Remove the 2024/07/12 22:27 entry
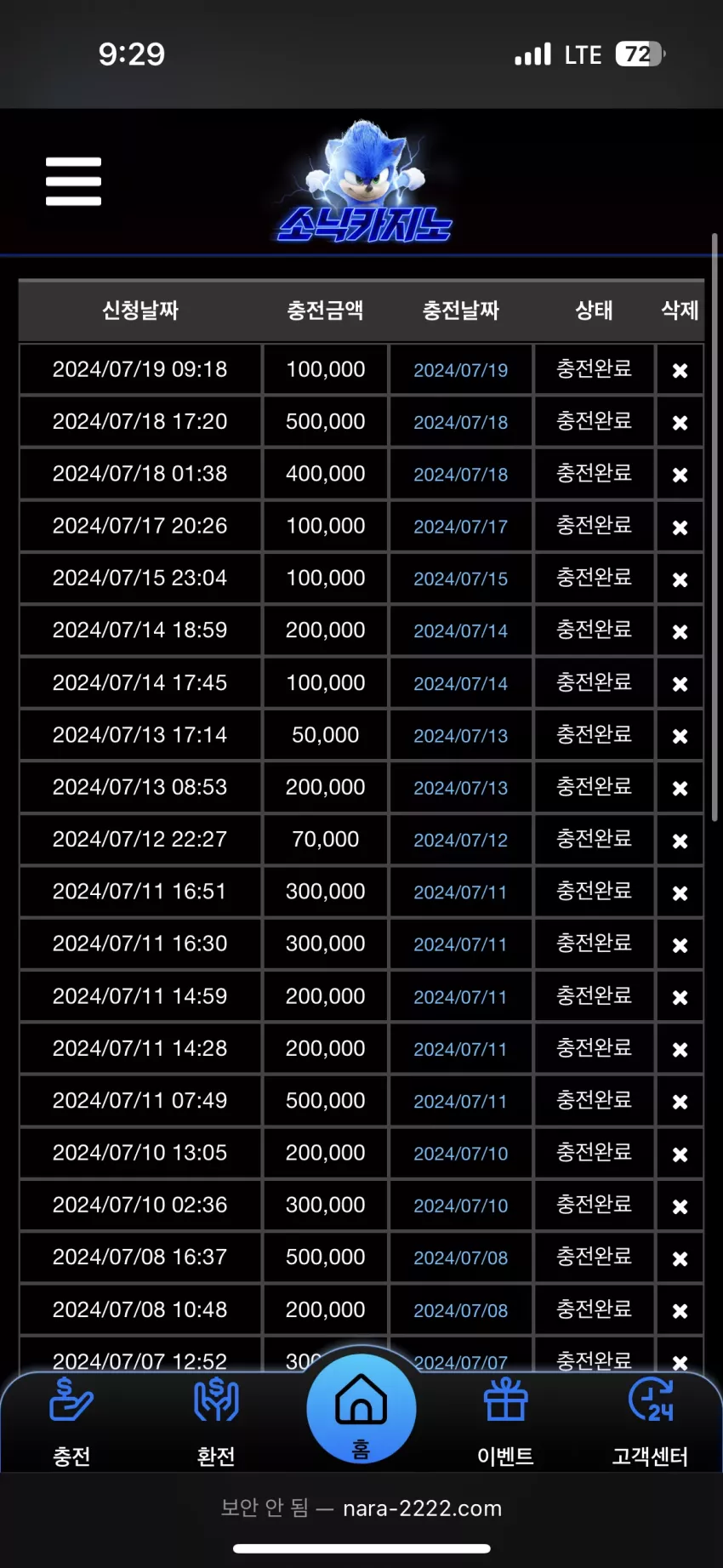Screen dimensions: 723x1568 tap(680, 841)
